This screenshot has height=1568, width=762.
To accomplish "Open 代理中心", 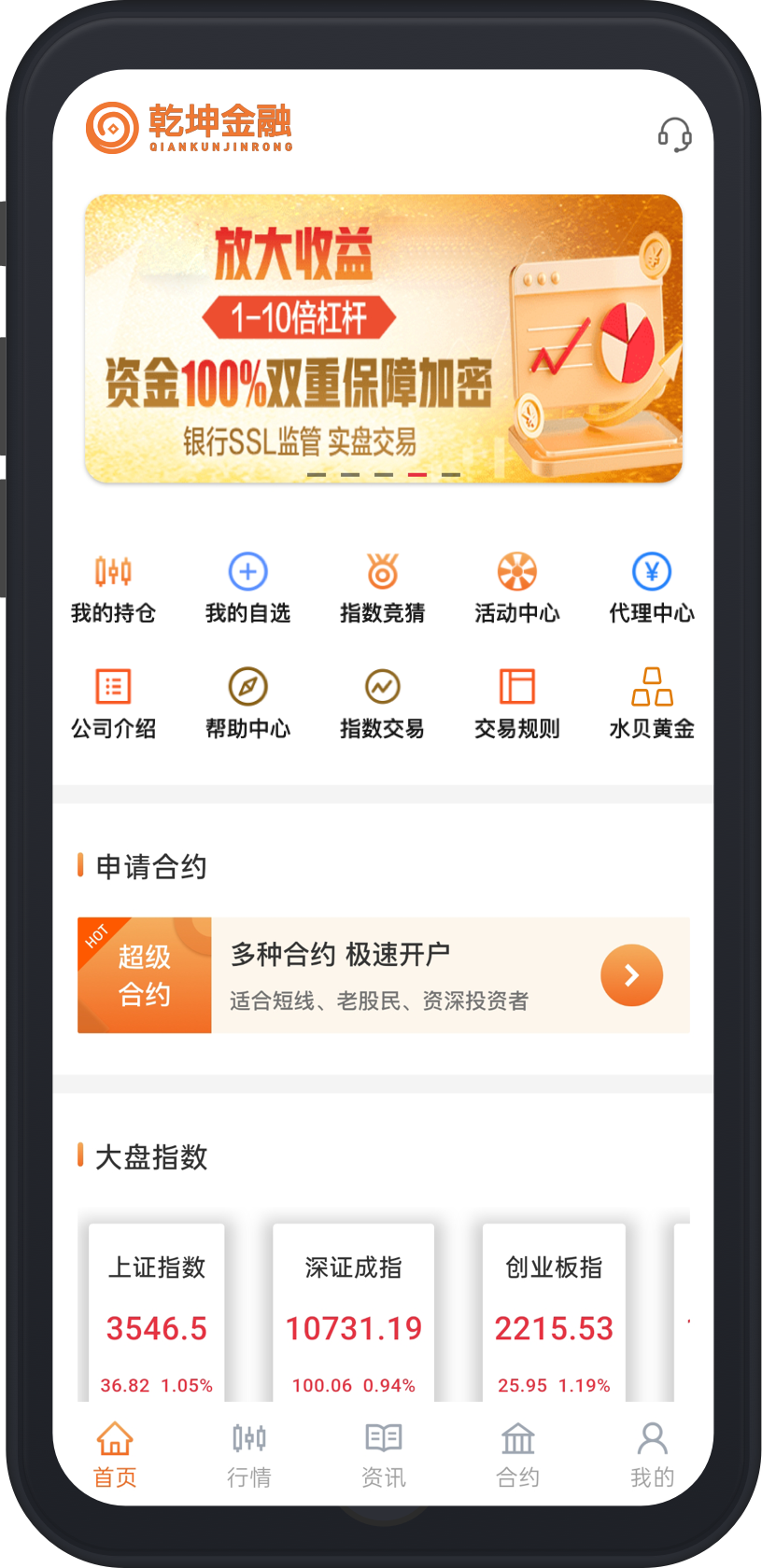I will pos(651,589).
